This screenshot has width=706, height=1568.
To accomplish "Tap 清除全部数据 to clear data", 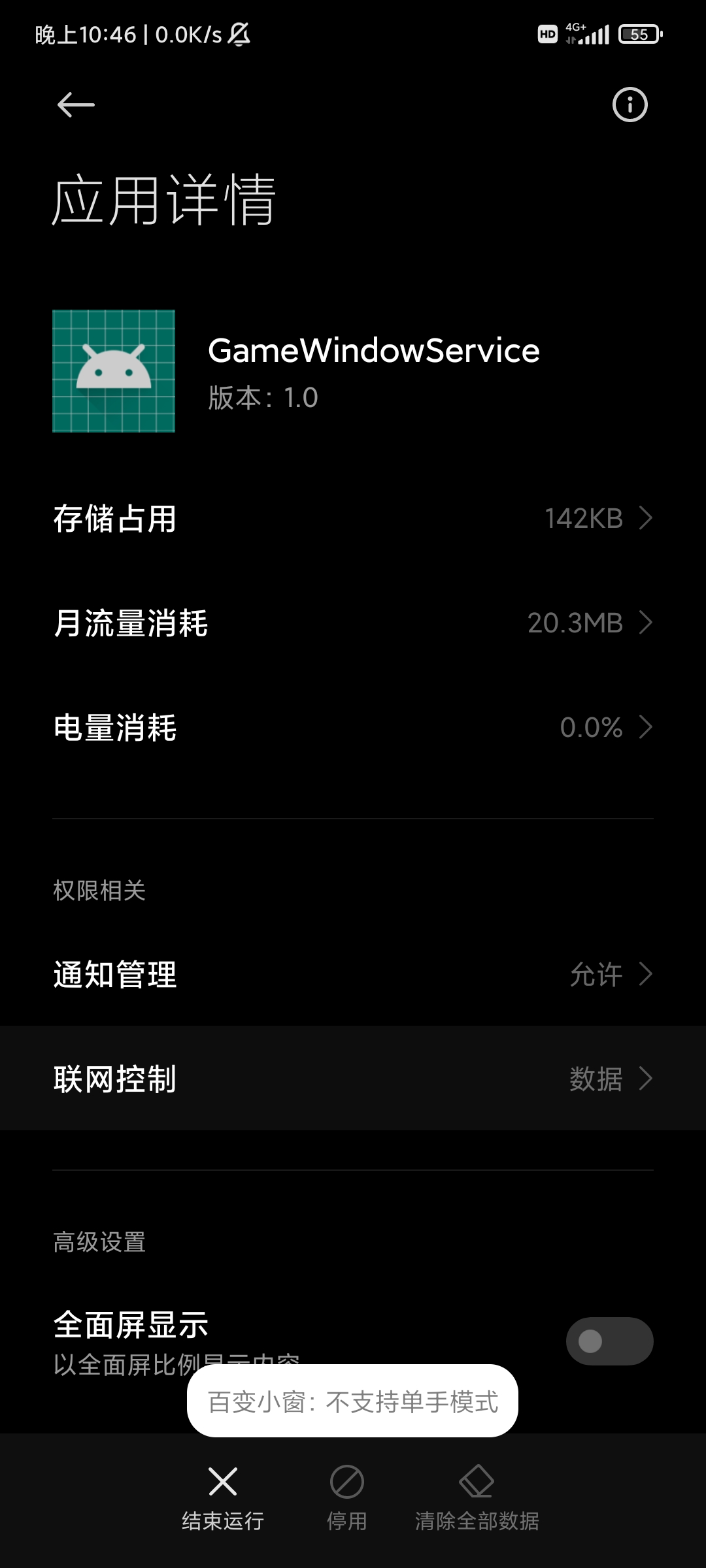I will pyautogui.click(x=477, y=1499).
